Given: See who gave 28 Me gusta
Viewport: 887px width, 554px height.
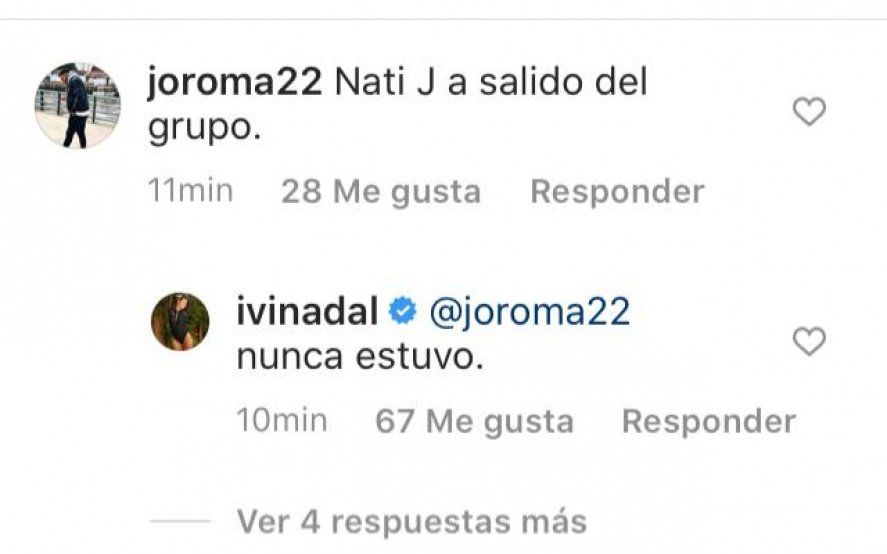Looking at the screenshot, I should click(380, 191).
